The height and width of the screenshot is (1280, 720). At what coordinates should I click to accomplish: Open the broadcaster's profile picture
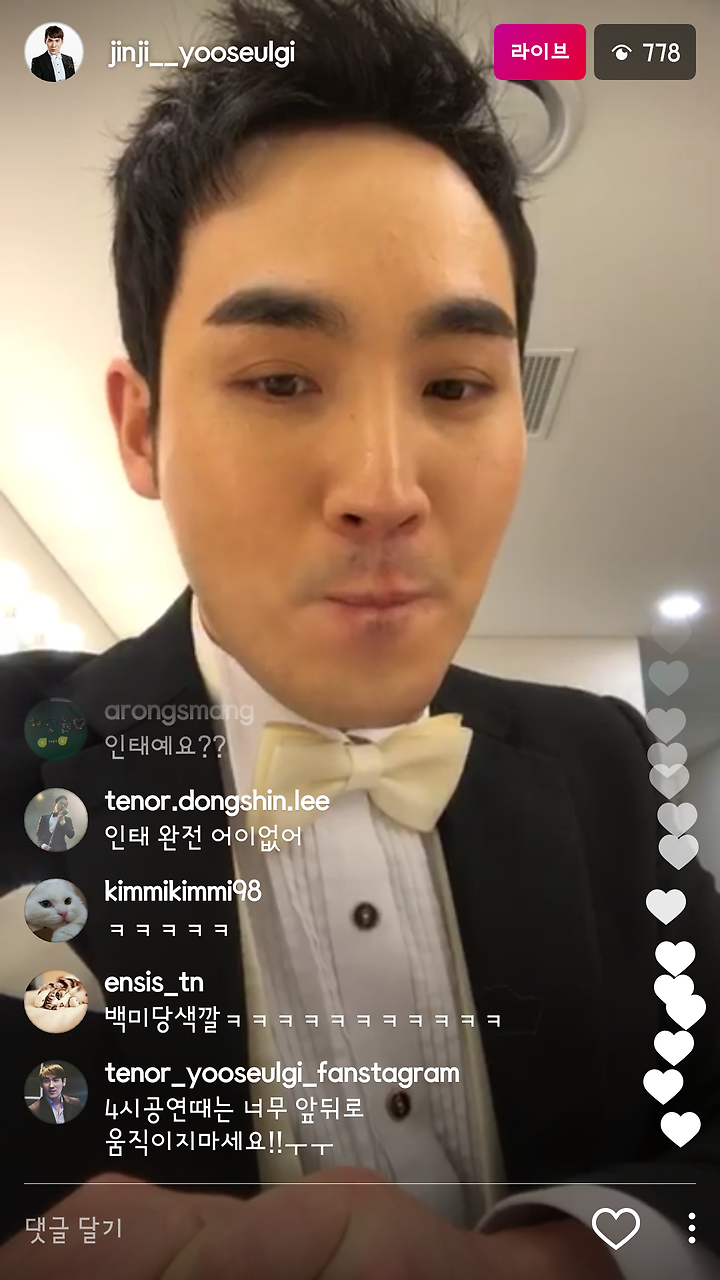[54, 52]
